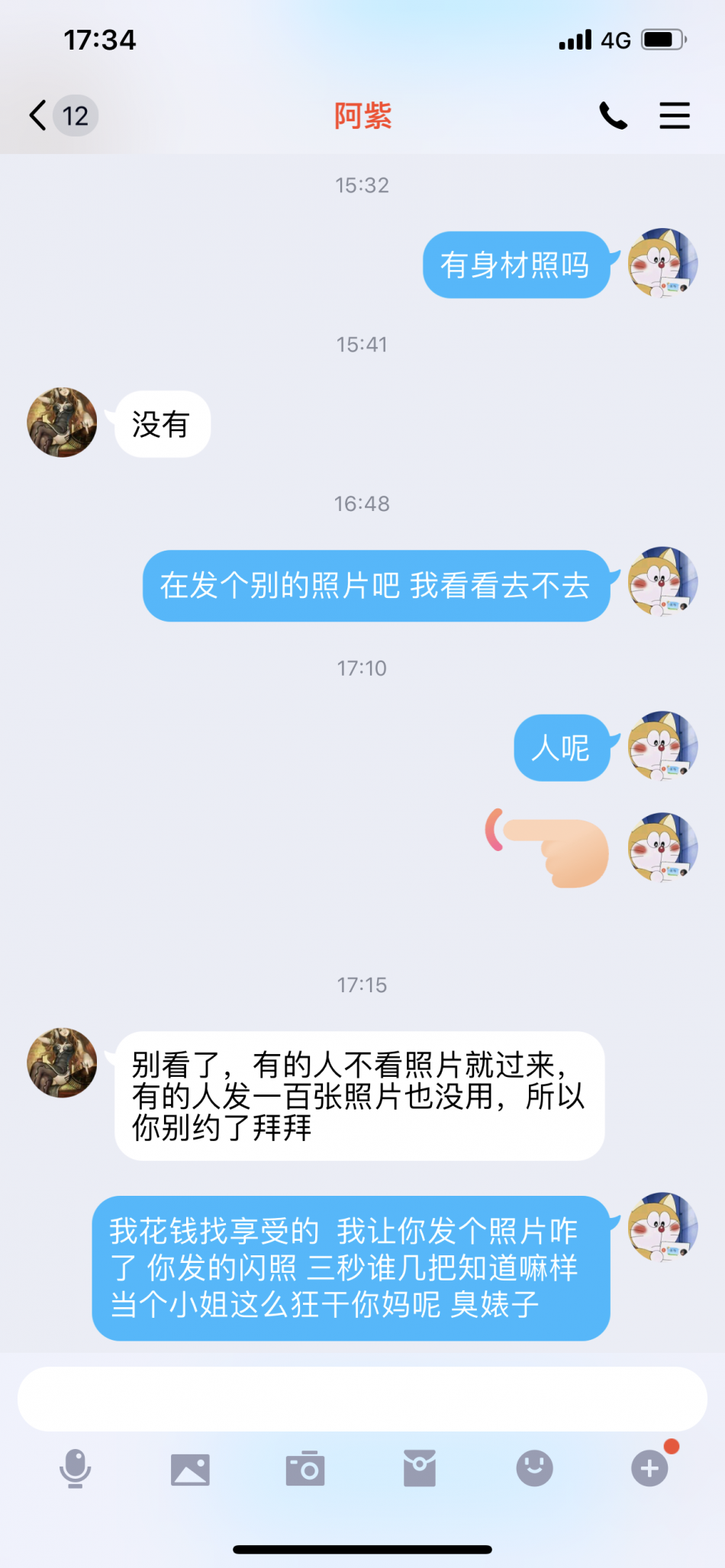
Task: Record a voice message with the microphone
Action: click(76, 1469)
